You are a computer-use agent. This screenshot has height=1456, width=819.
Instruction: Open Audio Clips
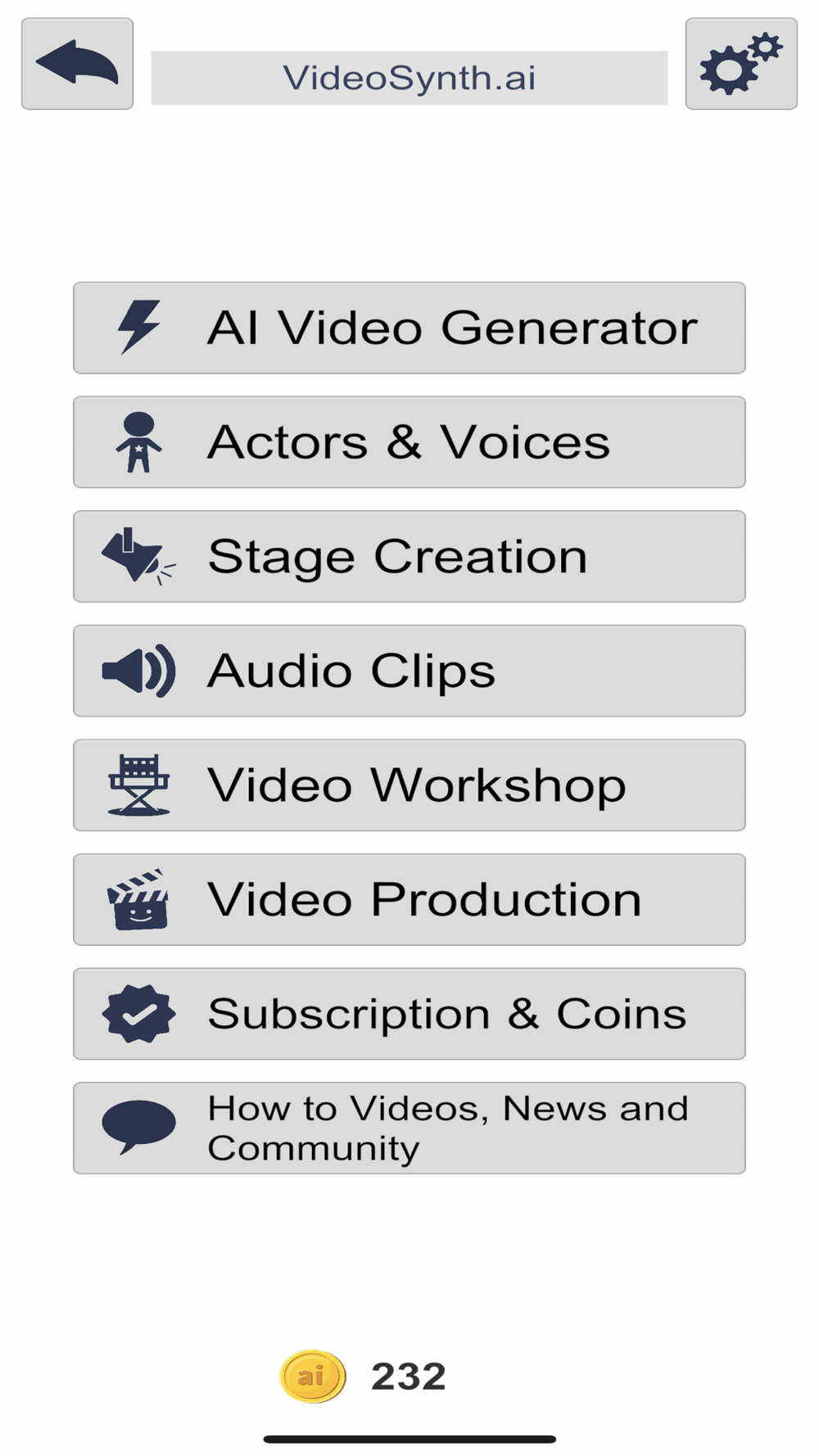point(409,671)
